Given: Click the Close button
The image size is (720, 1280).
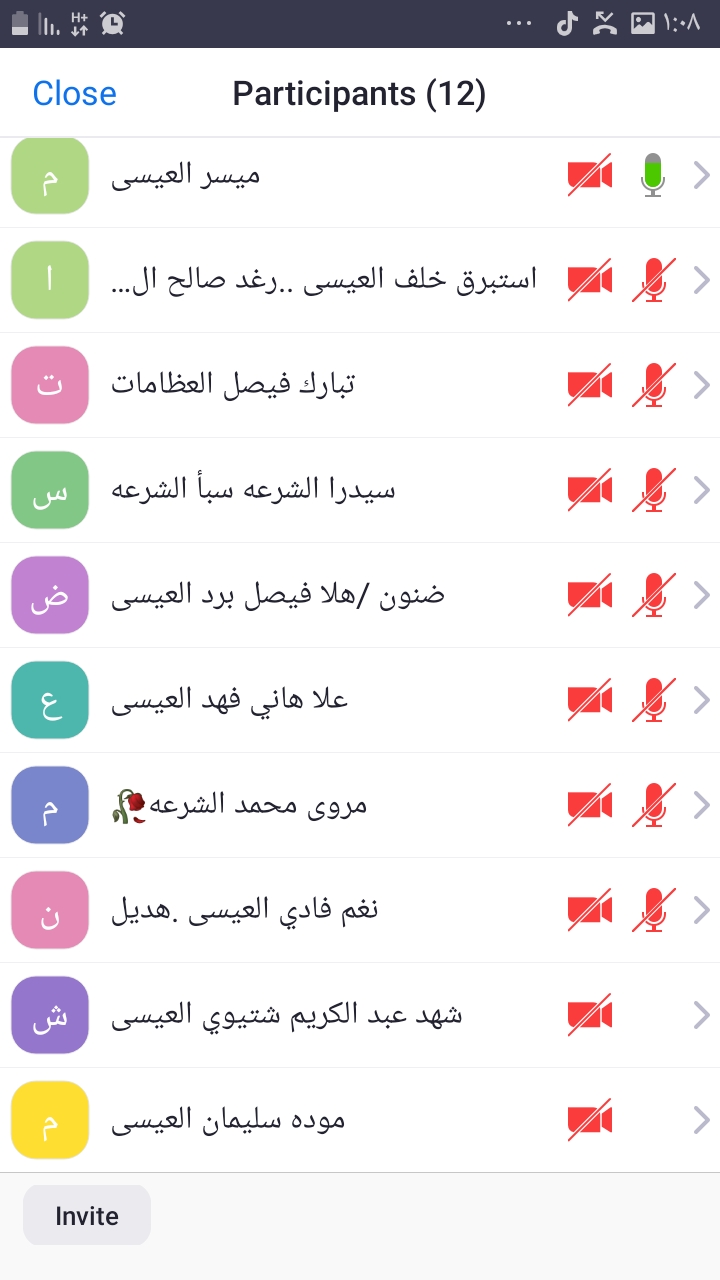Looking at the screenshot, I should (74, 93).
